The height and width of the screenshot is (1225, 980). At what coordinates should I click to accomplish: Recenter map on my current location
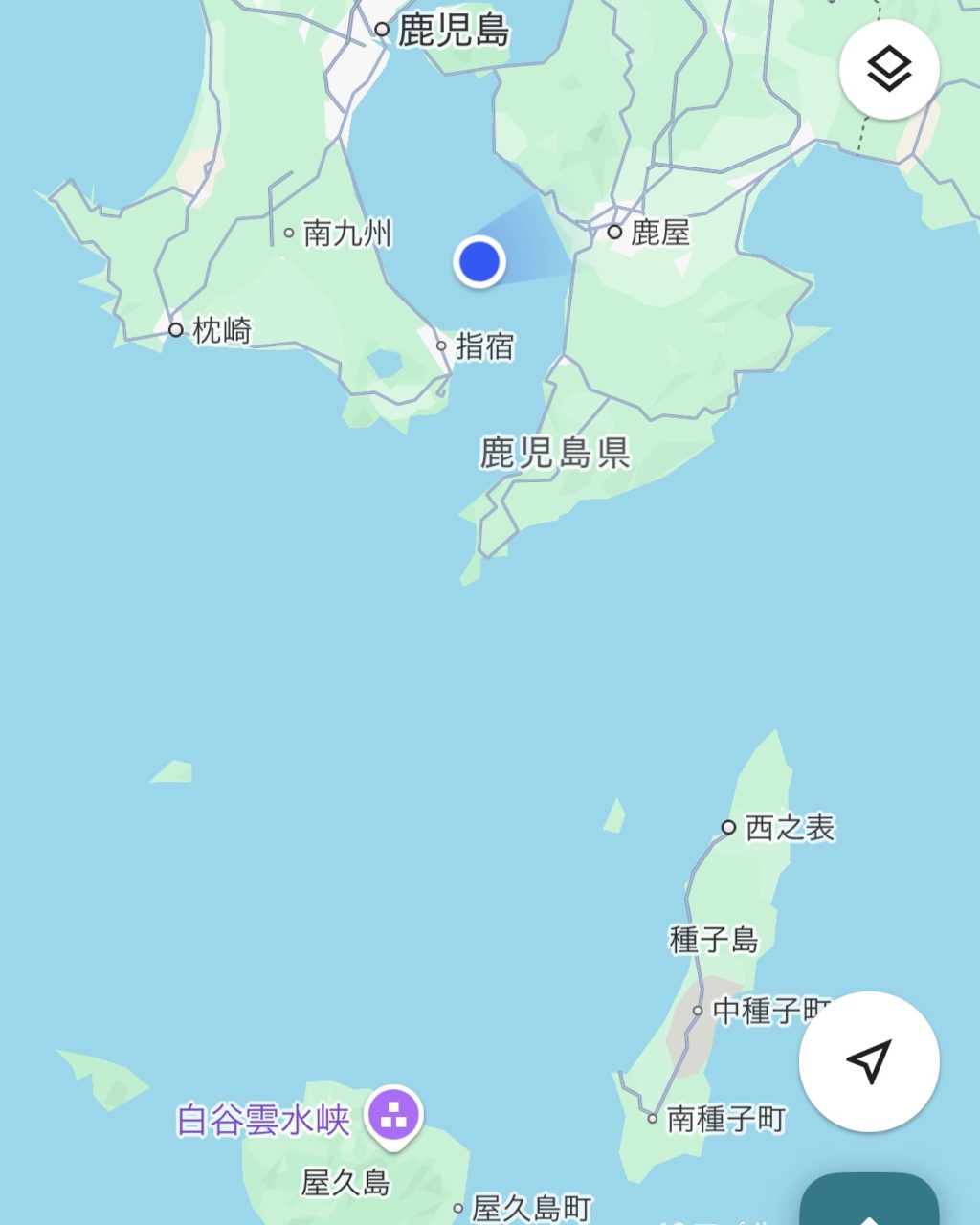(x=869, y=1061)
